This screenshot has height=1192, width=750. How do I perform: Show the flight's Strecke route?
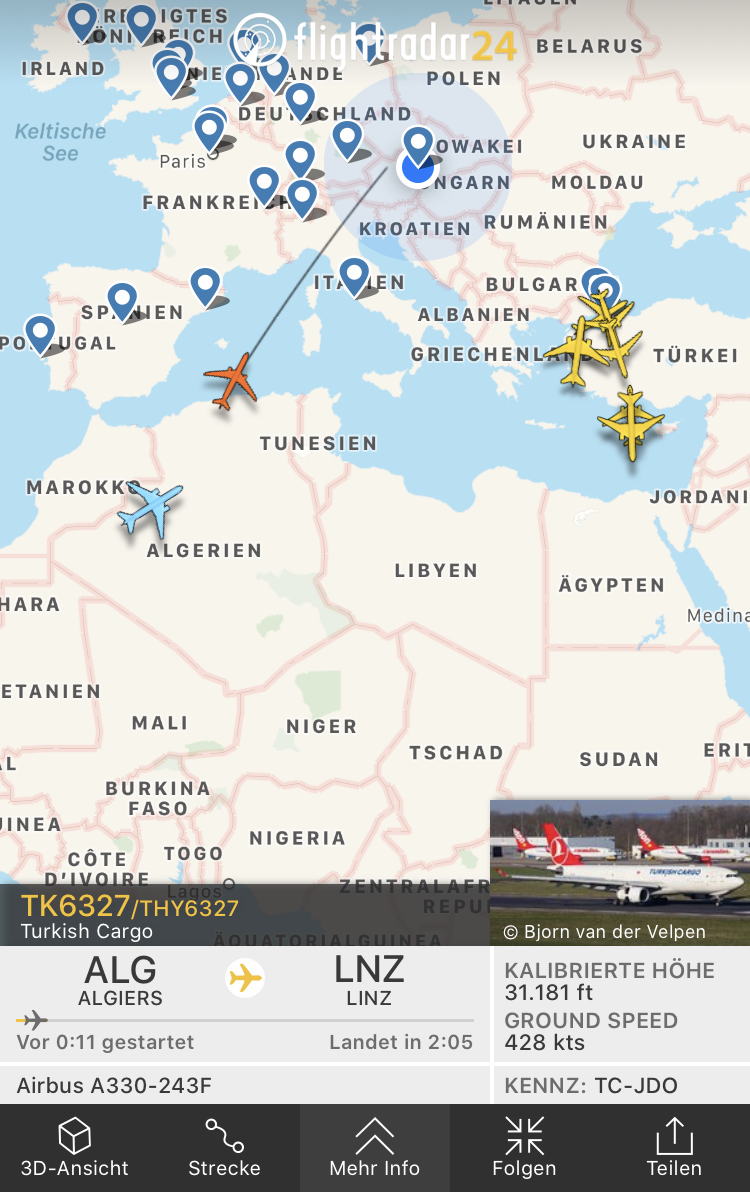[x=224, y=1147]
